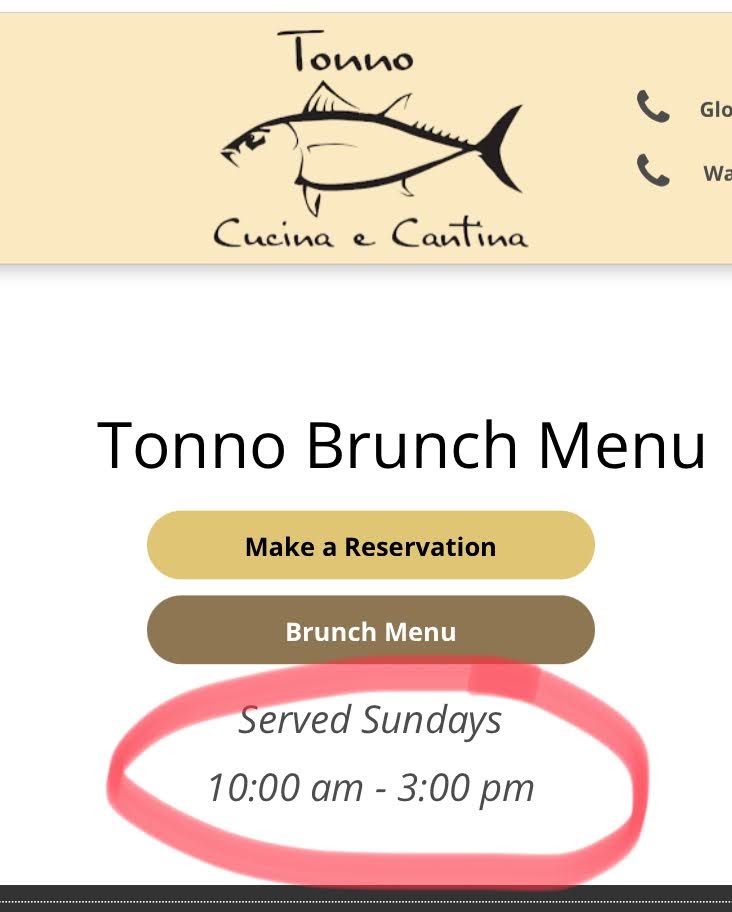Tap the Make a Reservation button

pos(370,546)
